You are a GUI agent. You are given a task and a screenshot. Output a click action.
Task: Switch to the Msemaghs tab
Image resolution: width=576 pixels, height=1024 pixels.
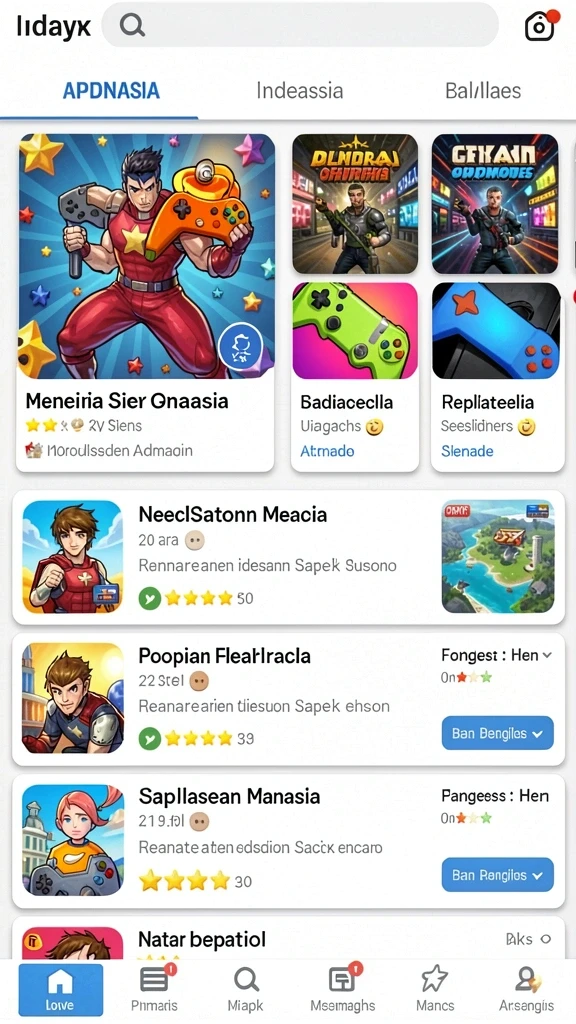(343, 989)
